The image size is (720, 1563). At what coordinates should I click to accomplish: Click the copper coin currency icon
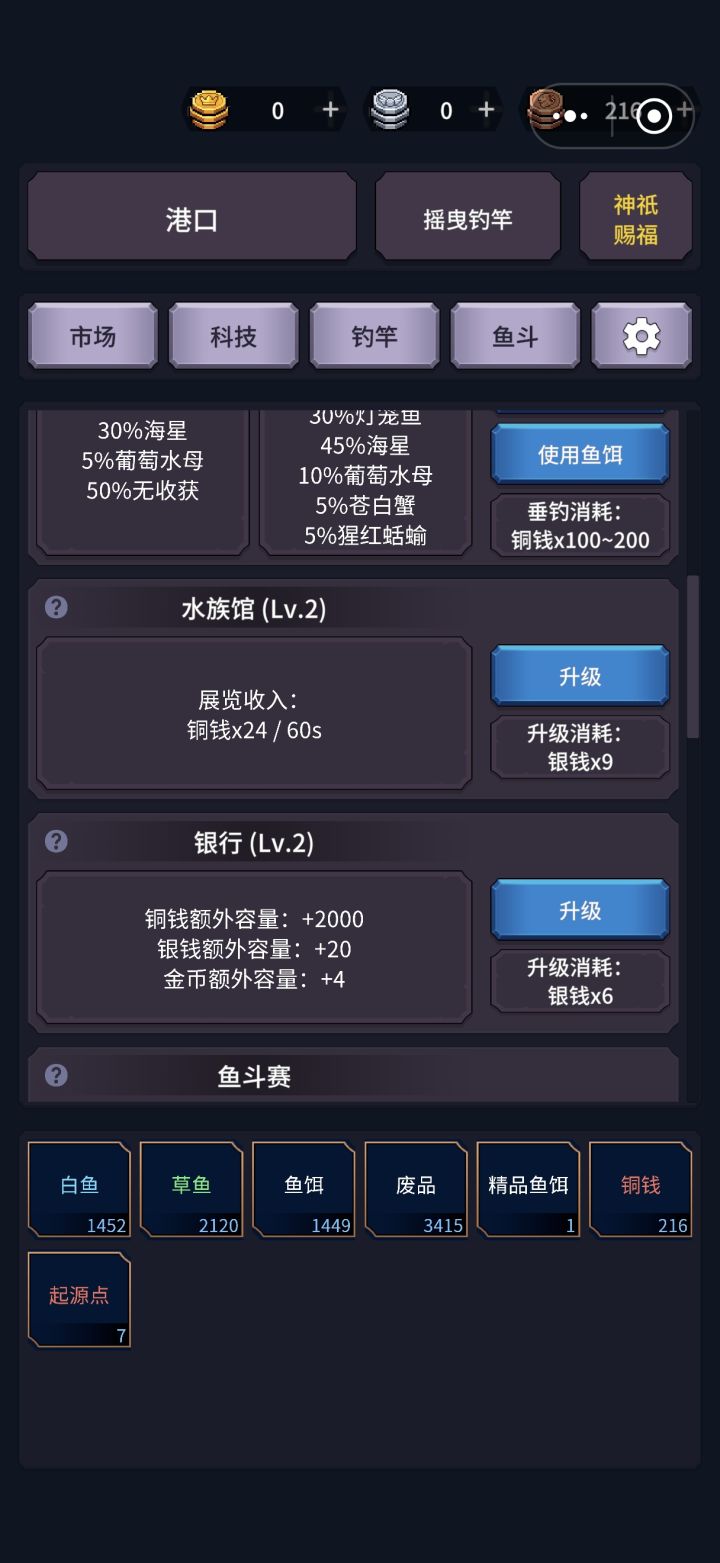click(x=547, y=113)
